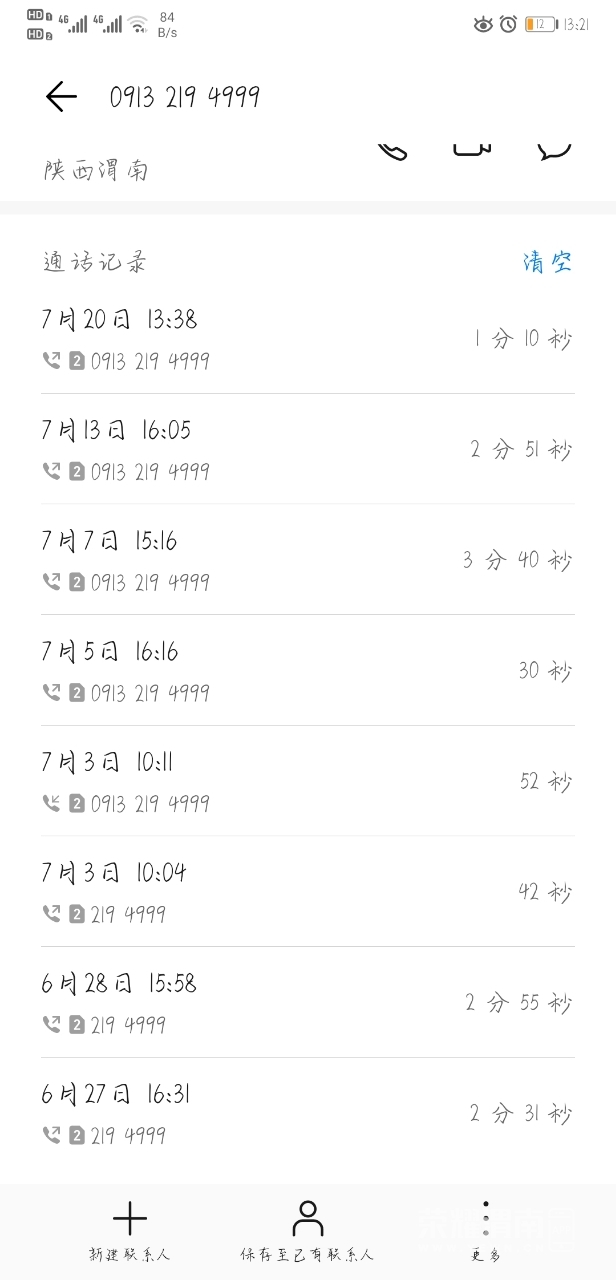Go back using the arrow icon
The height and width of the screenshot is (1280, 616).
[61, 96]
